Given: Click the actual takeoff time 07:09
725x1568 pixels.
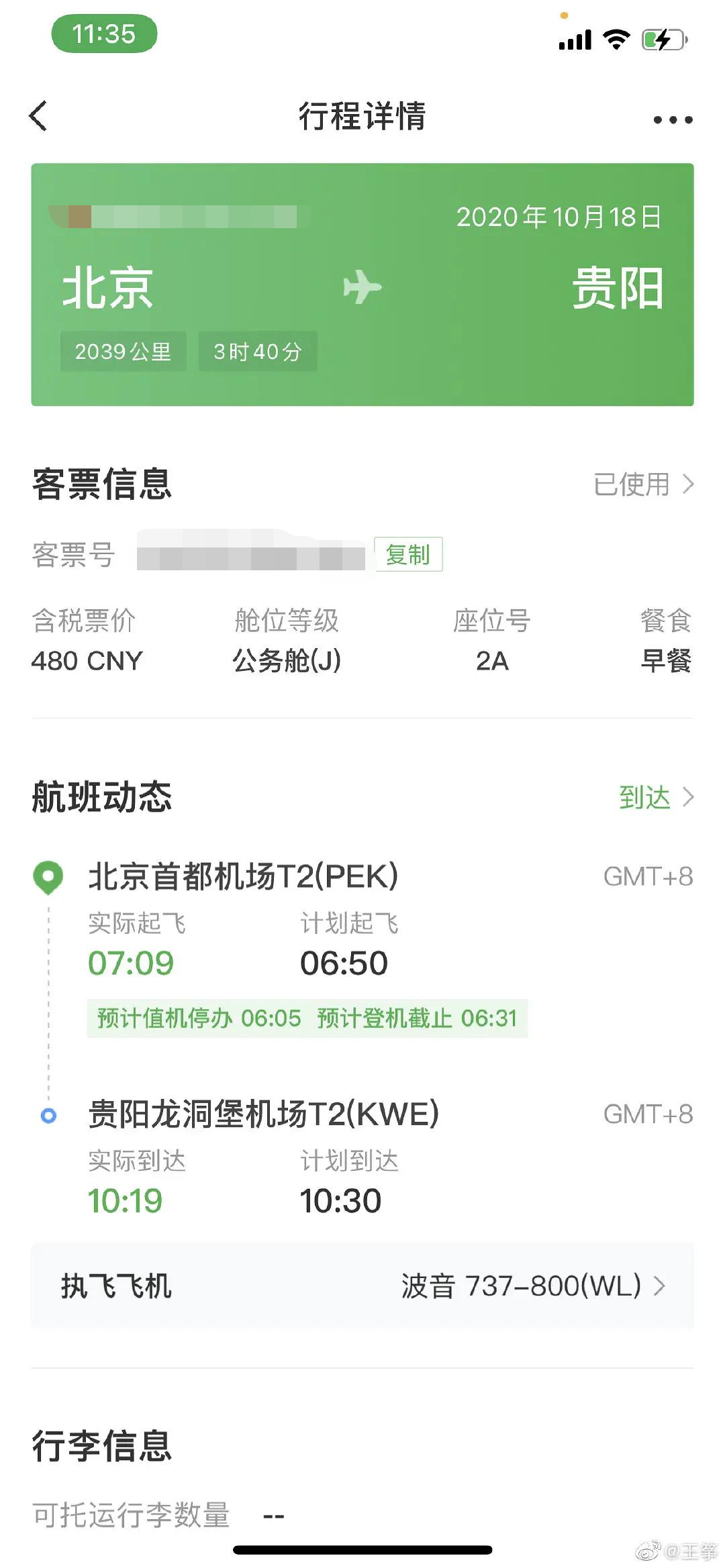Looking at the screenshot, I should point(130,961).
